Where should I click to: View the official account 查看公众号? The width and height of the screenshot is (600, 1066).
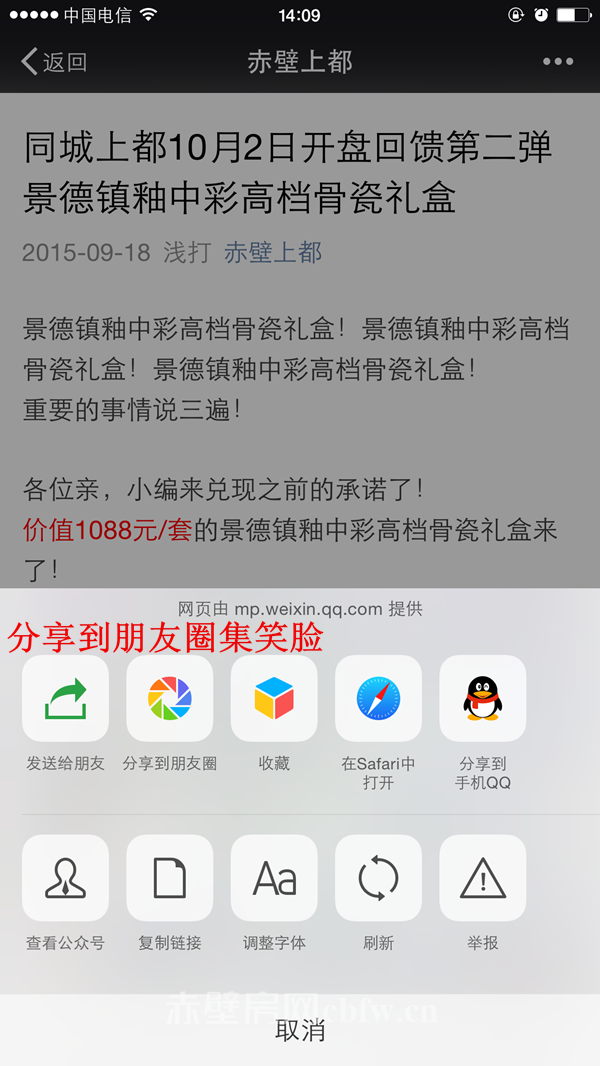click(x=65, y=878)
